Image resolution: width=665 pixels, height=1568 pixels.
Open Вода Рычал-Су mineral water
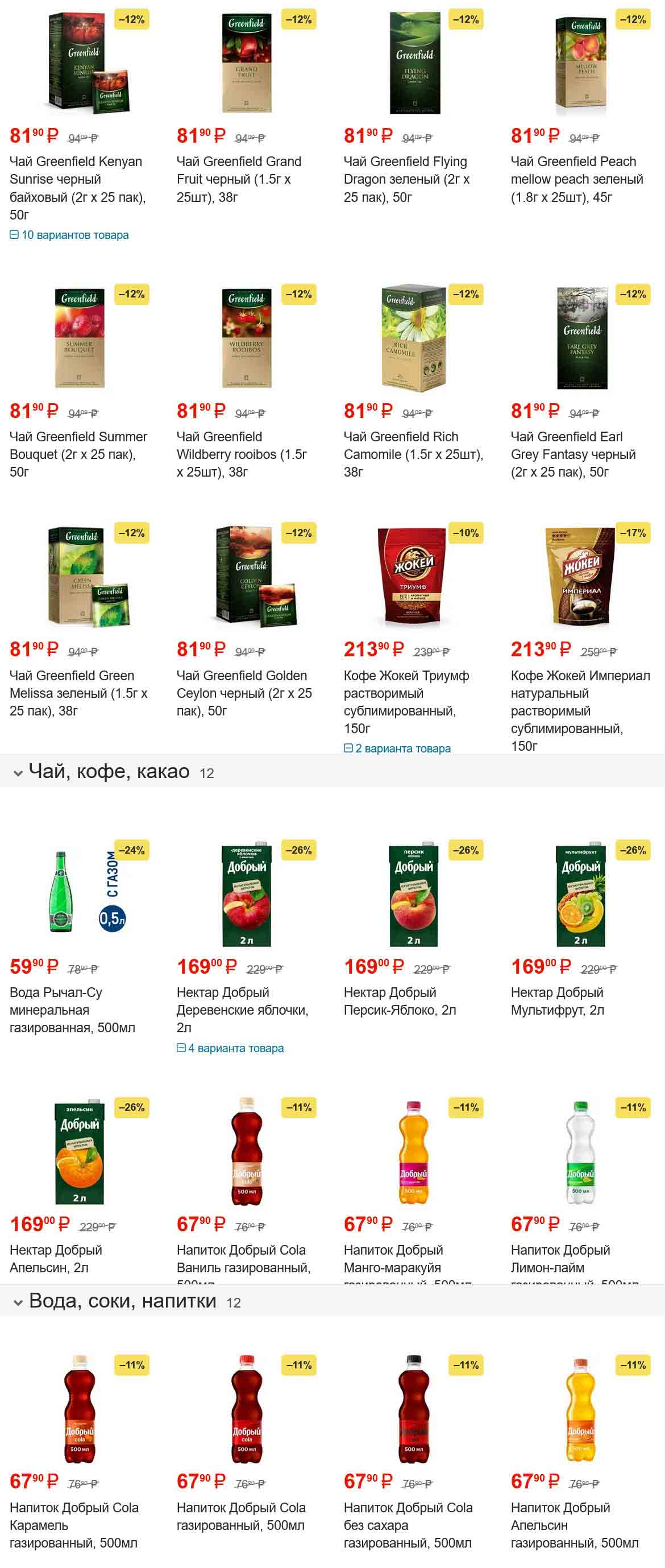pyautogui.click(x=72, y=1009)
